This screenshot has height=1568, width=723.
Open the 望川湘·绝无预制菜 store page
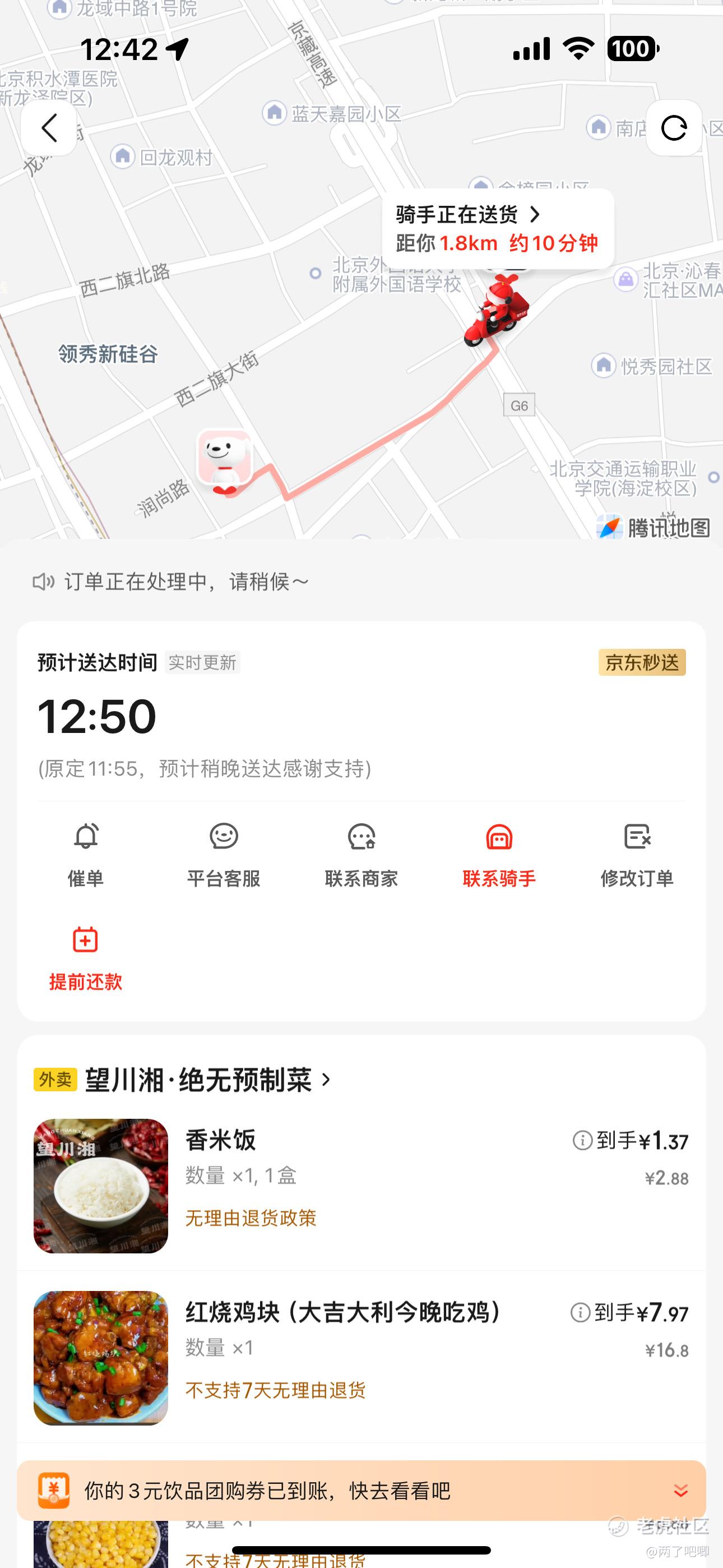coord(208,1080)
